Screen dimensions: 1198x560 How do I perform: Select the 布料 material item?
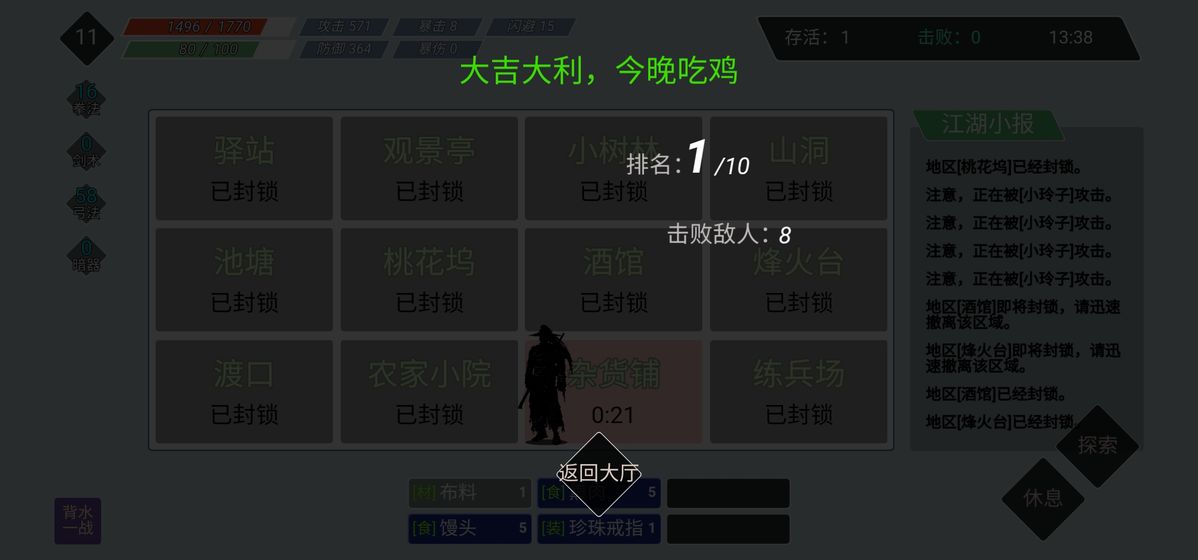469,493
